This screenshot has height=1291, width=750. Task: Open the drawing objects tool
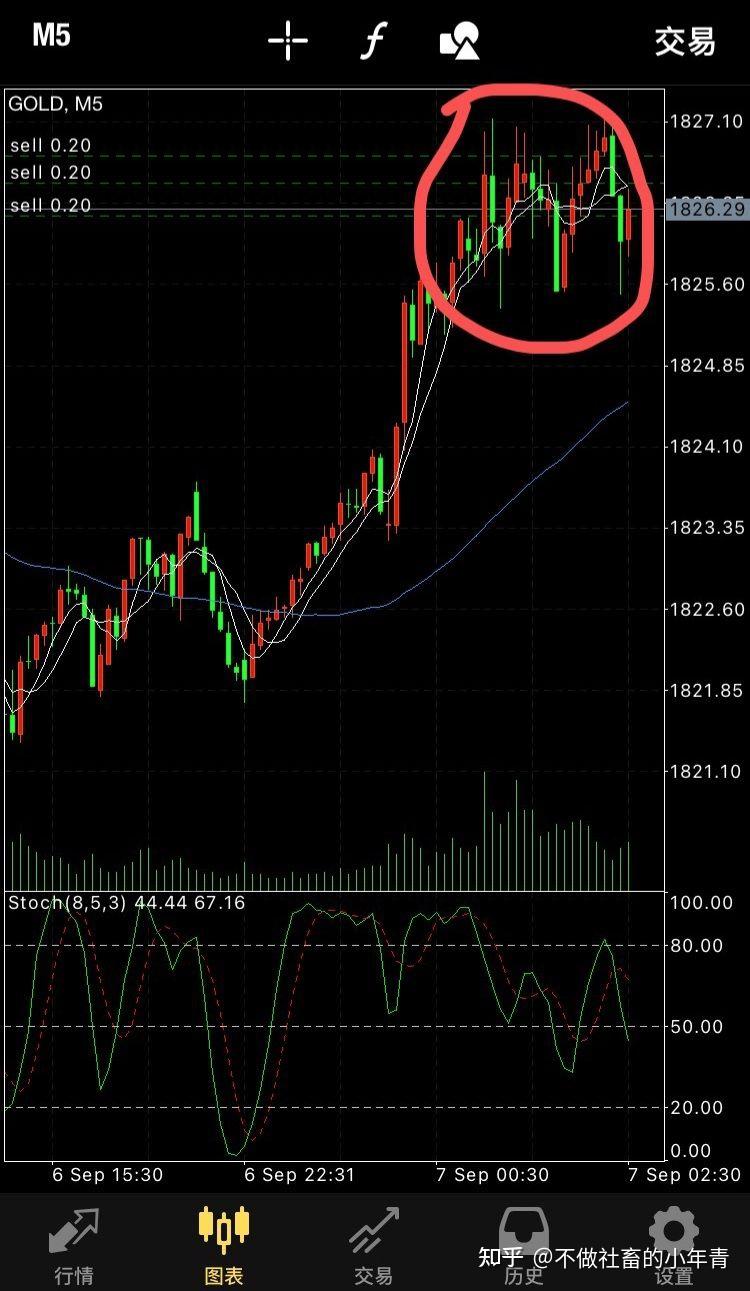460,41
